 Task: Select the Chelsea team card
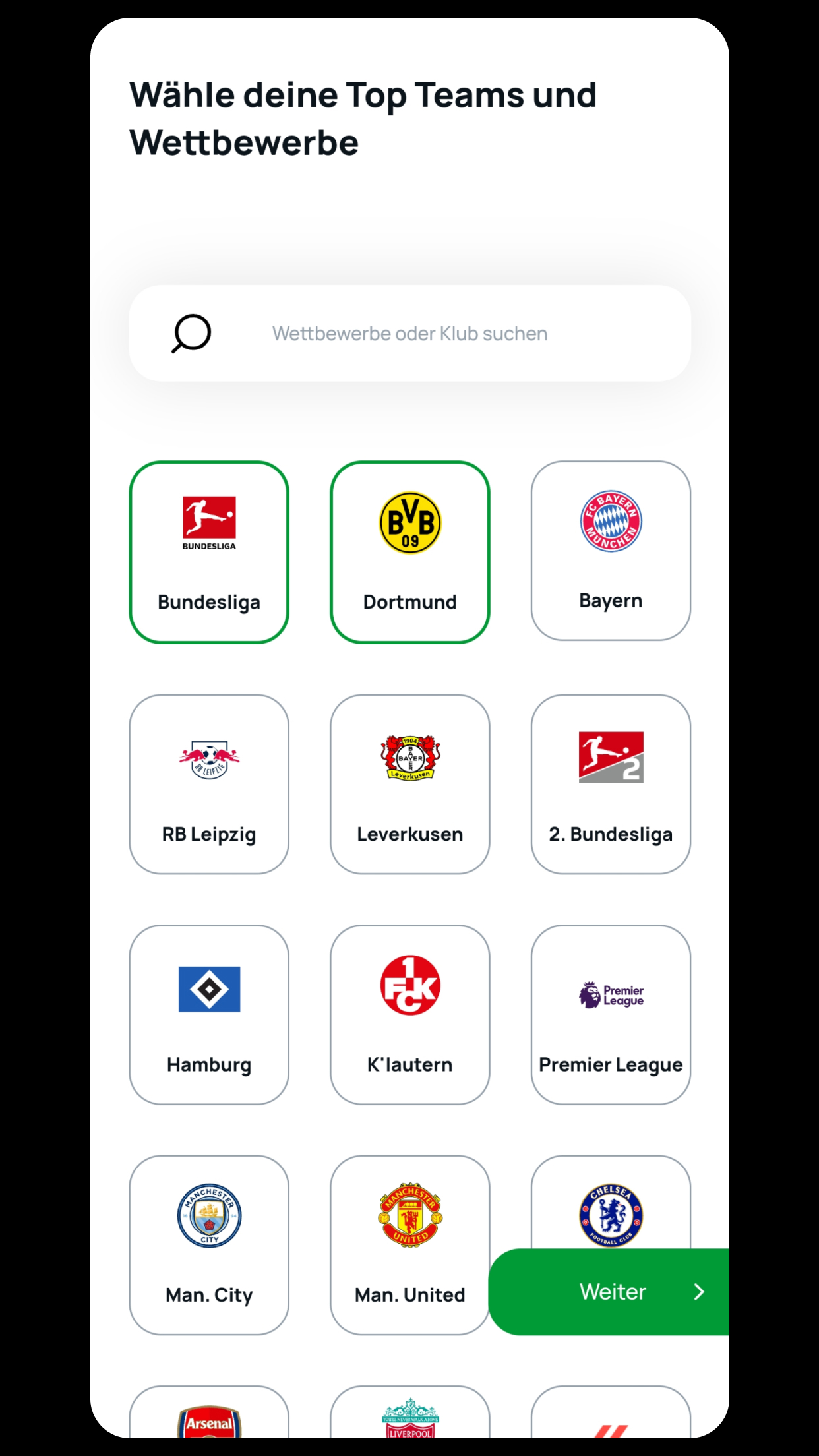(611, 1201)
